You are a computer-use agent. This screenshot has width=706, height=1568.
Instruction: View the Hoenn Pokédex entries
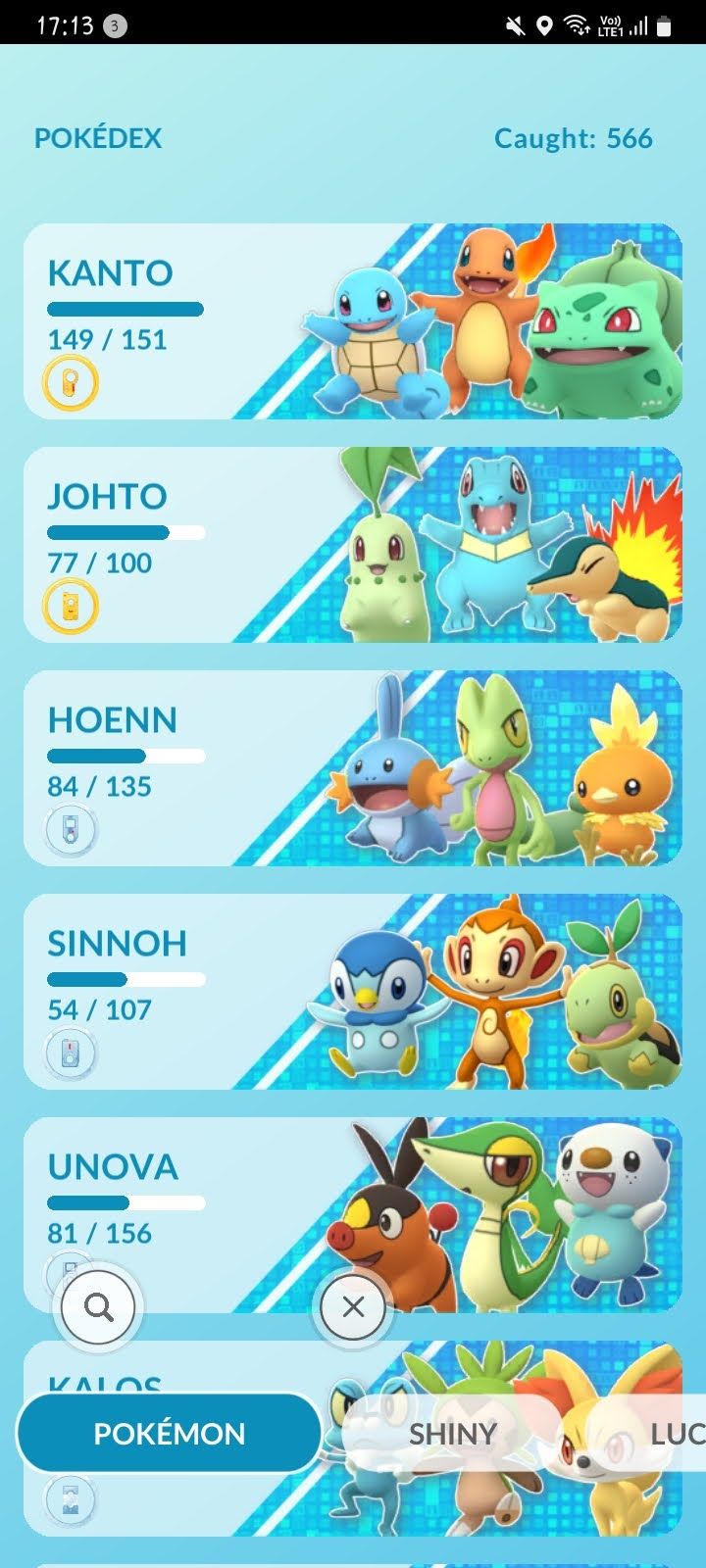point(353,768)
